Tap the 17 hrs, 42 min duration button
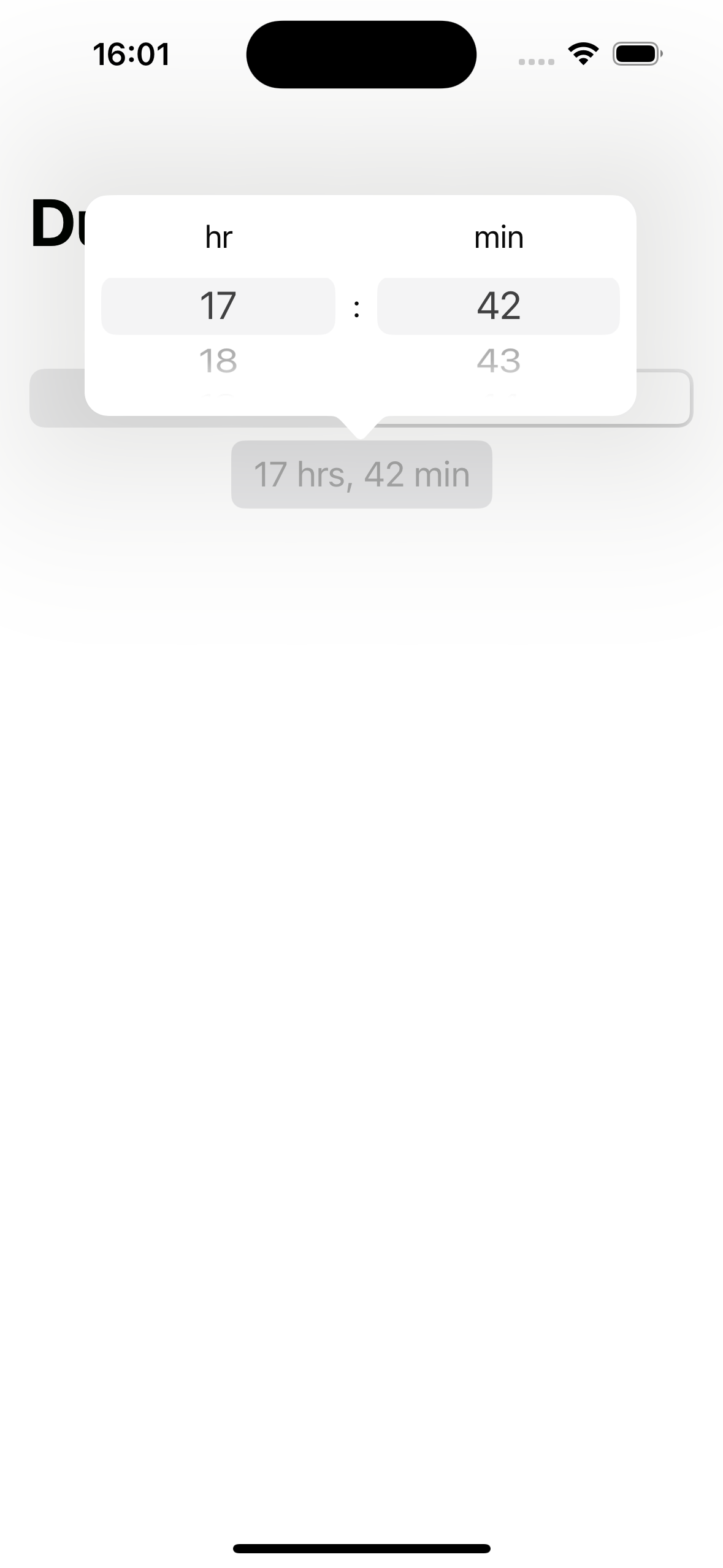Screen dimensions: 723x1568 (361, 474)
